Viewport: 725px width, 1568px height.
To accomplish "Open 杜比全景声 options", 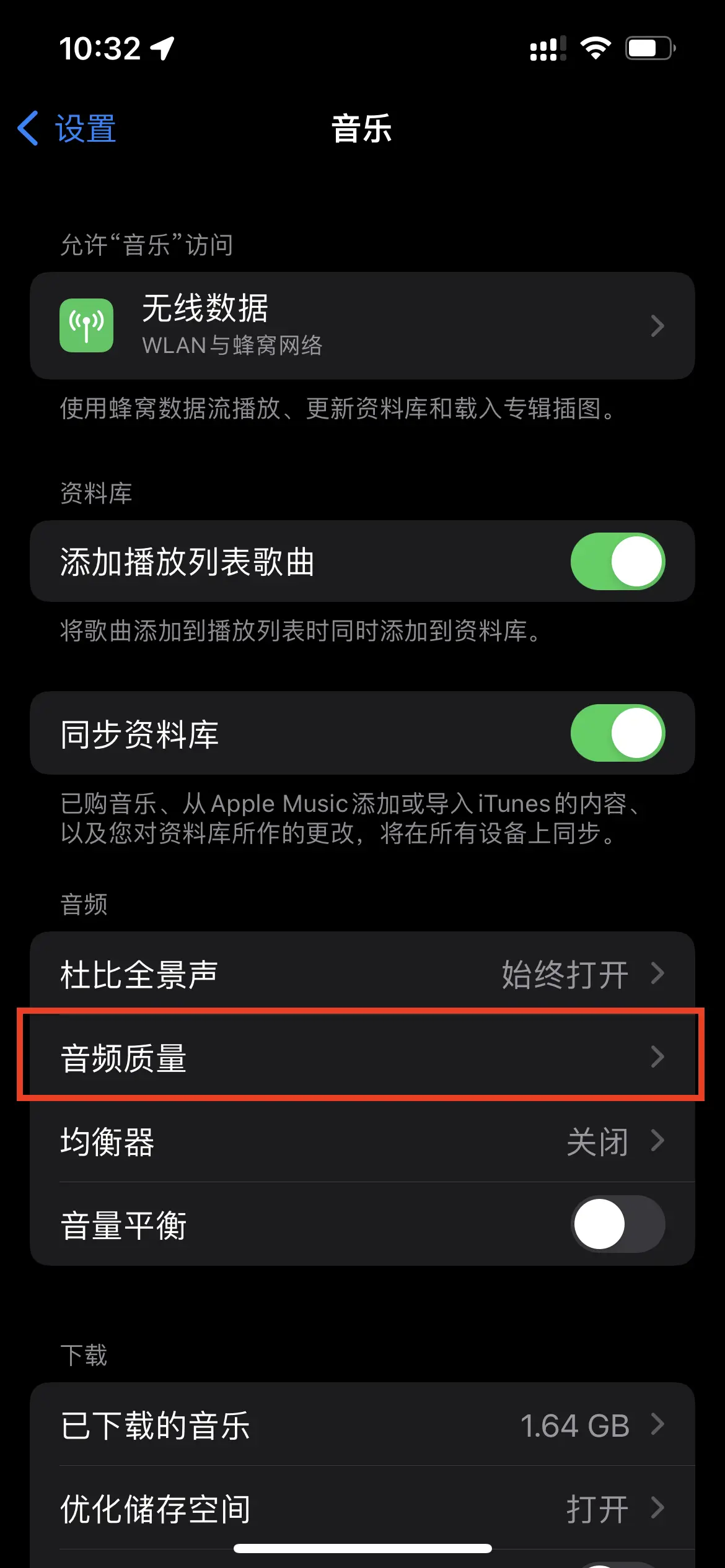I will pos(362,974).
